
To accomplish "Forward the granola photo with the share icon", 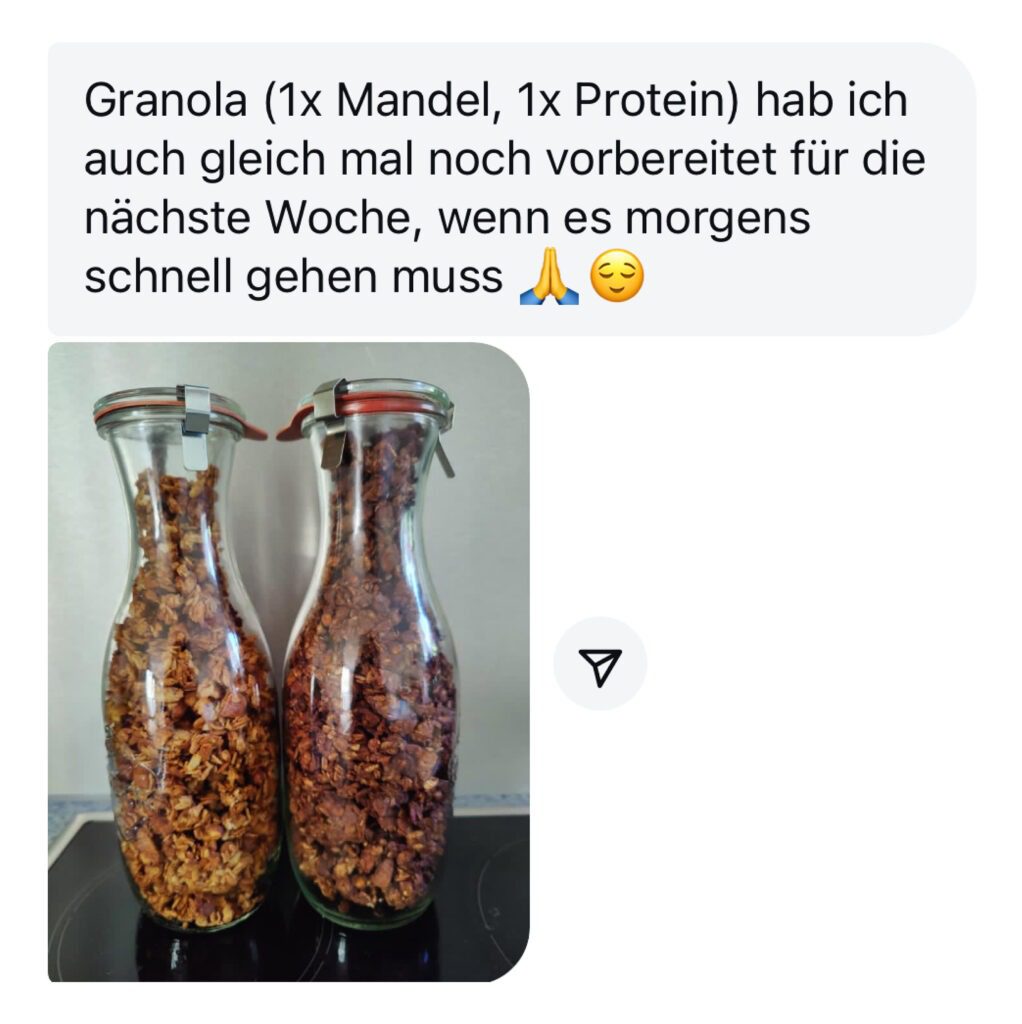I will [600, 665].
